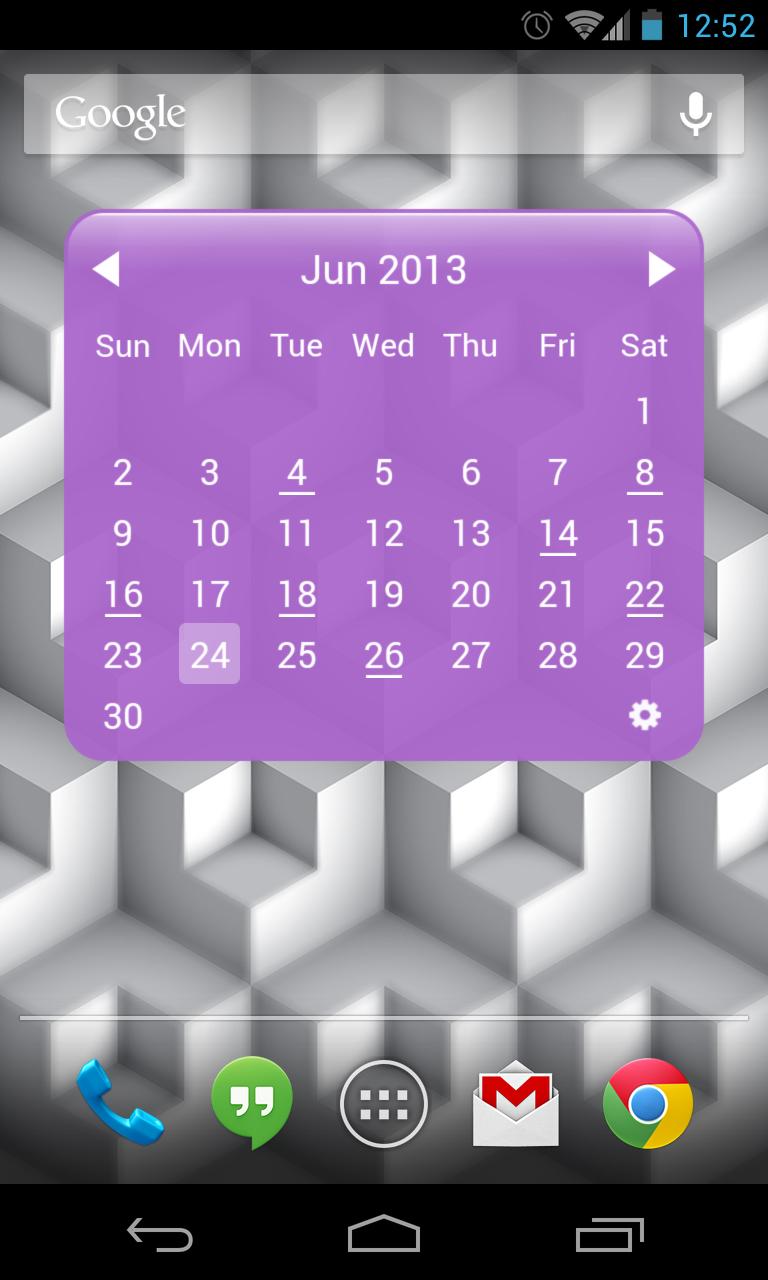Tap the Google logo in the search bar

(x=120, y=114)
